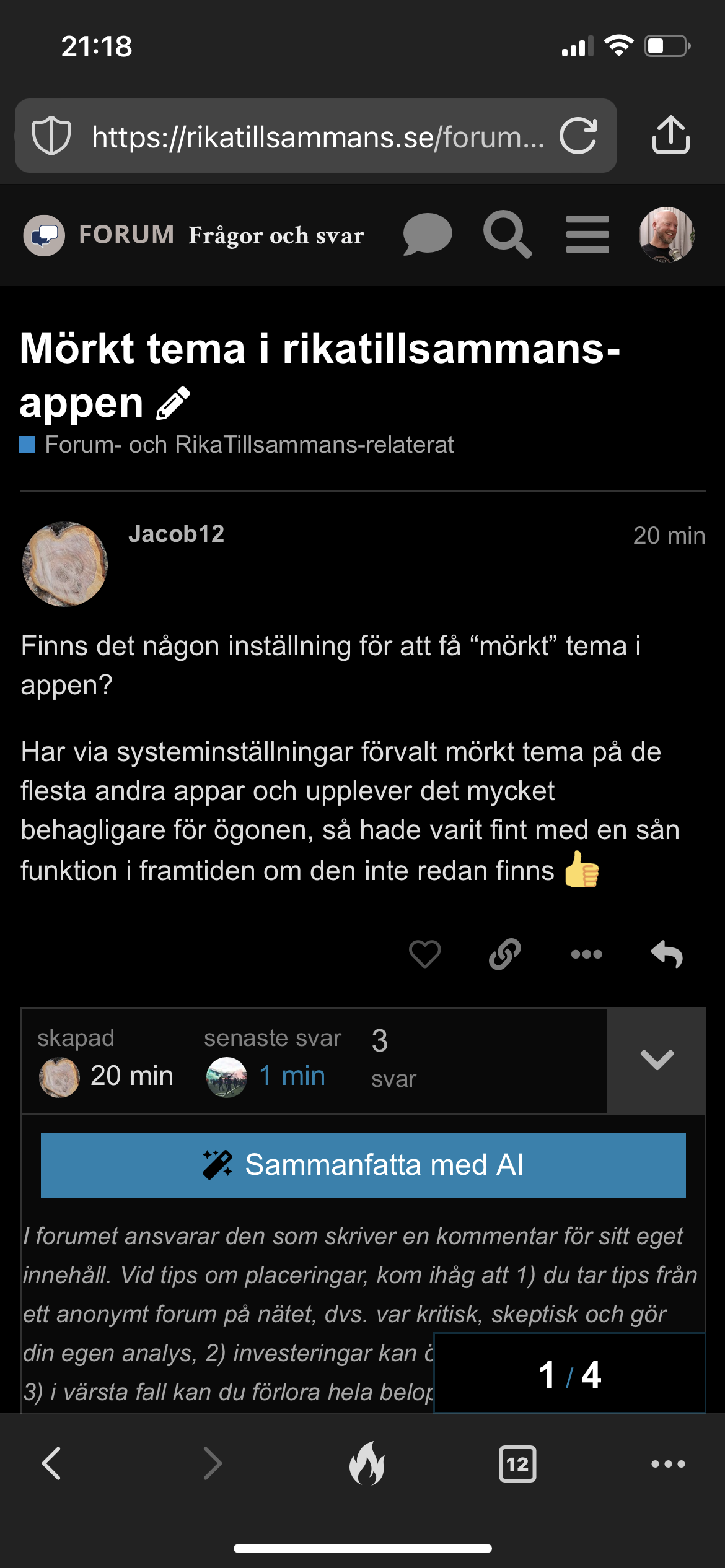Screen dimensions: 725x1568
Task: Jump to latest reply 1 min
Action: (x=291, y=1076)
